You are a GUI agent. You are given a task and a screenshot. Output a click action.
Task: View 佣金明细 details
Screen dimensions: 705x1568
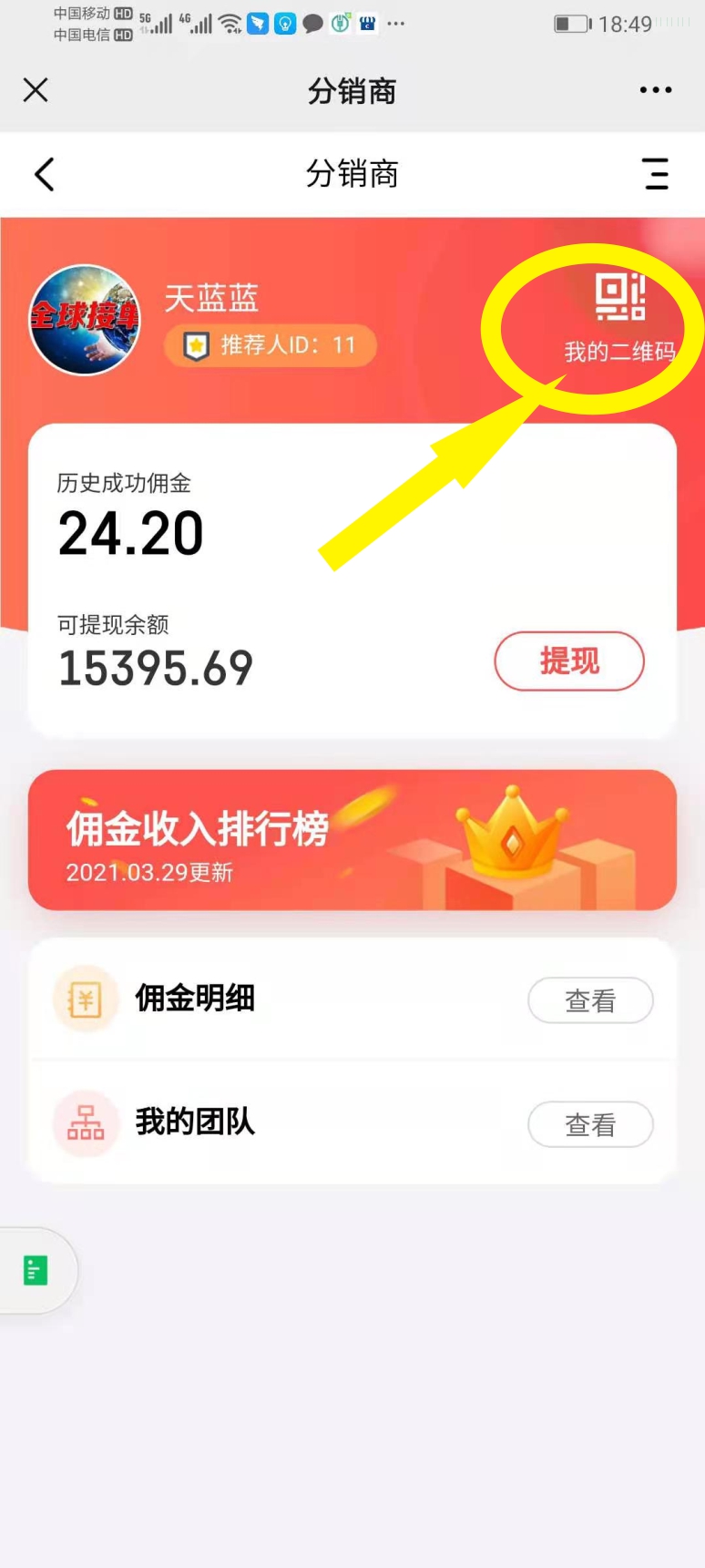click(590, 1000)
